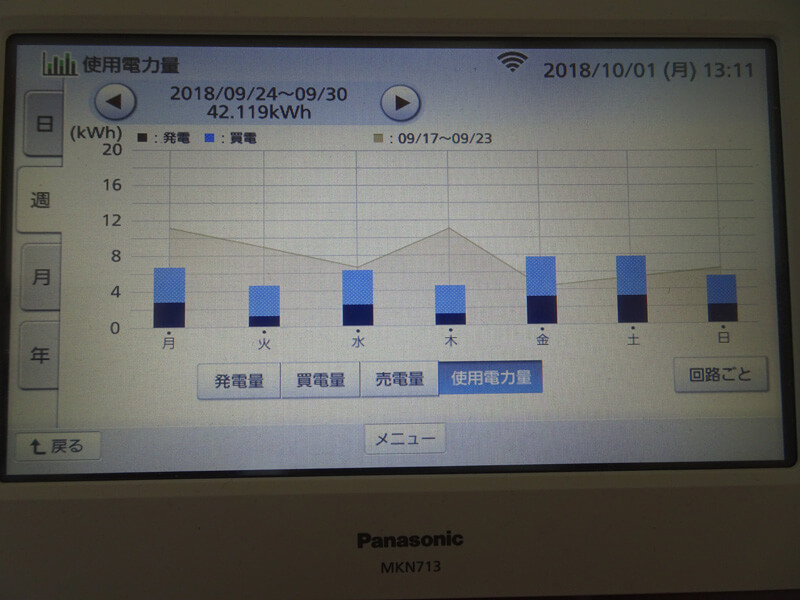The image size is (800, 600).
Task: Tap the 戻る back button
Action: [58, 446]
